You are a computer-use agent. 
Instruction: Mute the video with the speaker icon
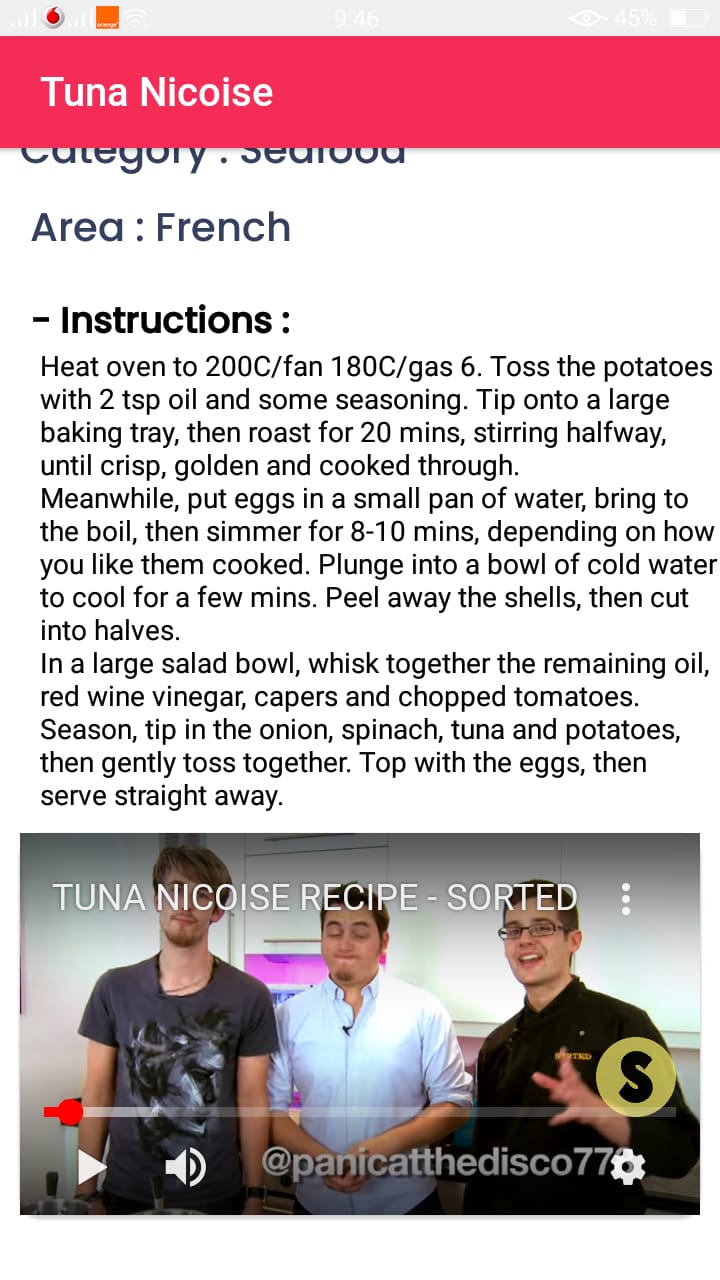pos(185,1166)
